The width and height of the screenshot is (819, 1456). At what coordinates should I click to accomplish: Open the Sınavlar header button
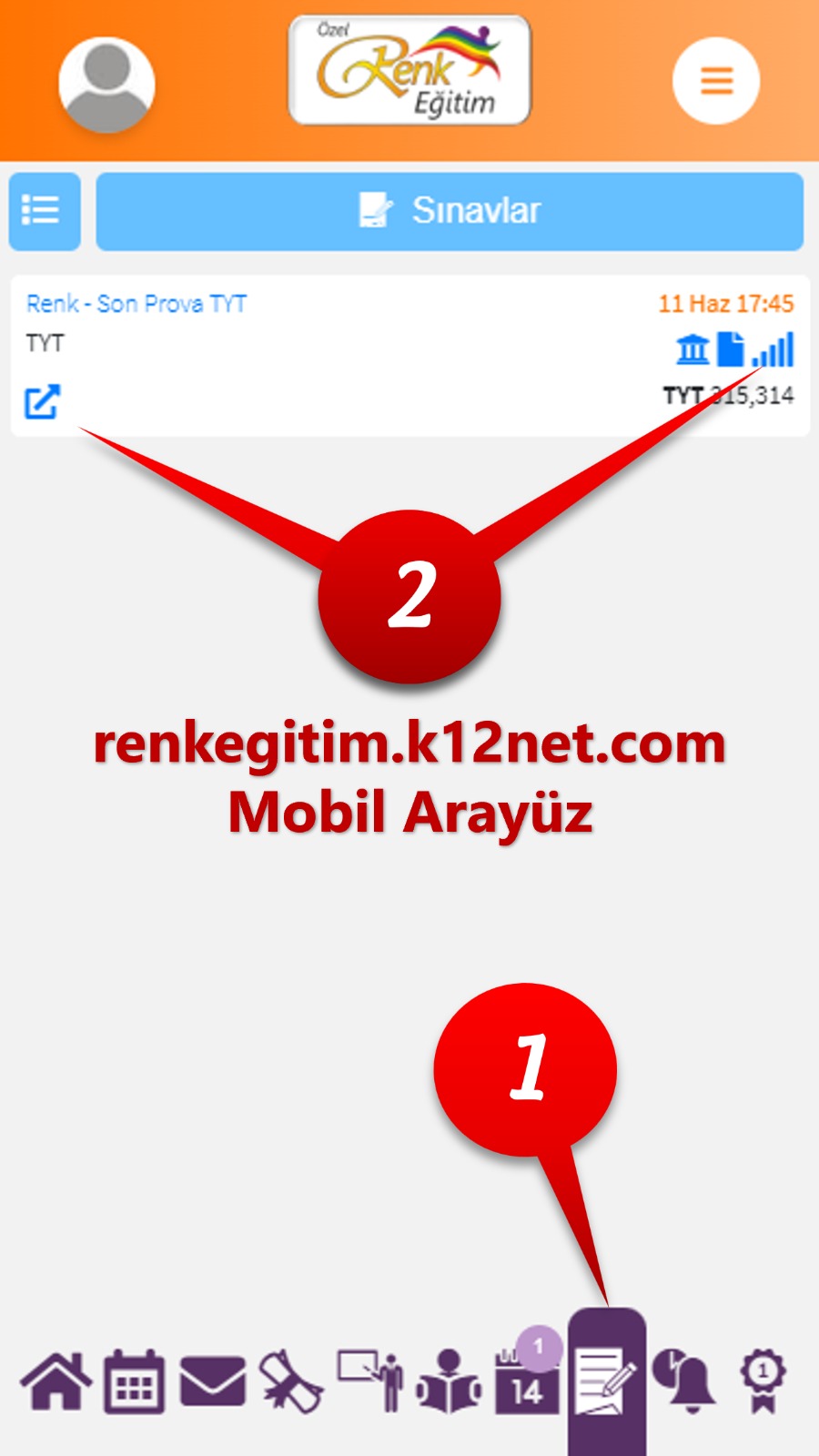tap(450, 211)
